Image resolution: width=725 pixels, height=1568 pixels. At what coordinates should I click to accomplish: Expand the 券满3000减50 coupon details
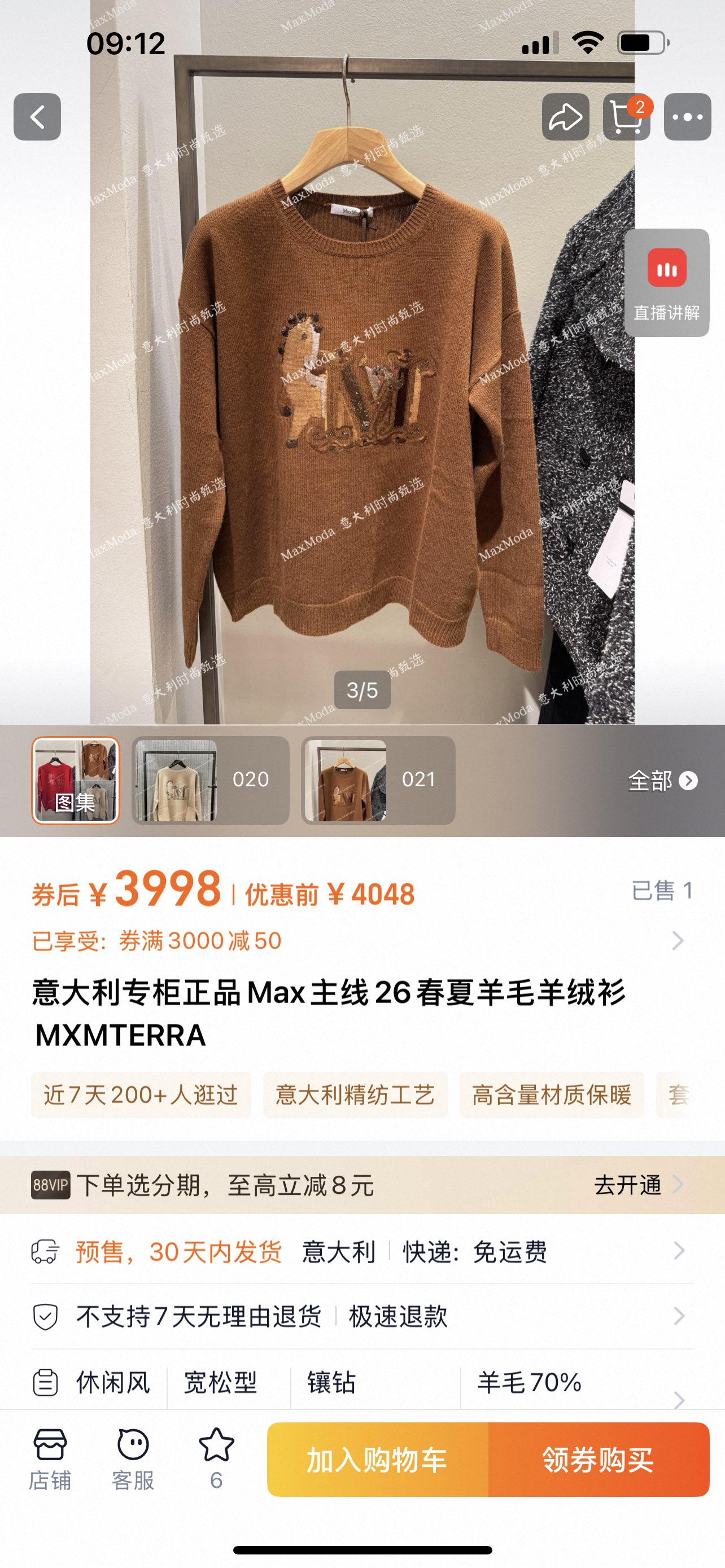coord(677,941)
